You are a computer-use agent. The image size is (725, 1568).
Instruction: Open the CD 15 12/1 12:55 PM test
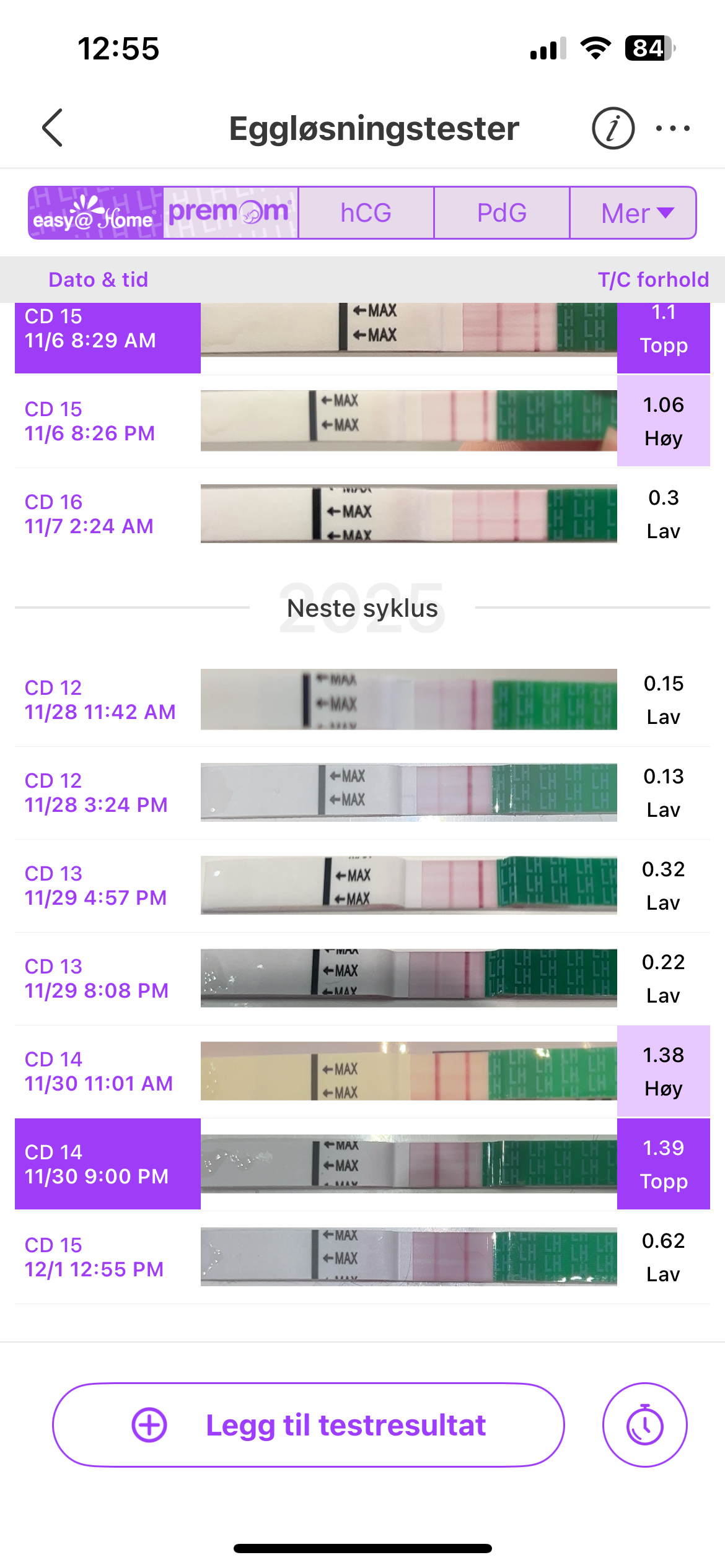(x=362, y=1257)
